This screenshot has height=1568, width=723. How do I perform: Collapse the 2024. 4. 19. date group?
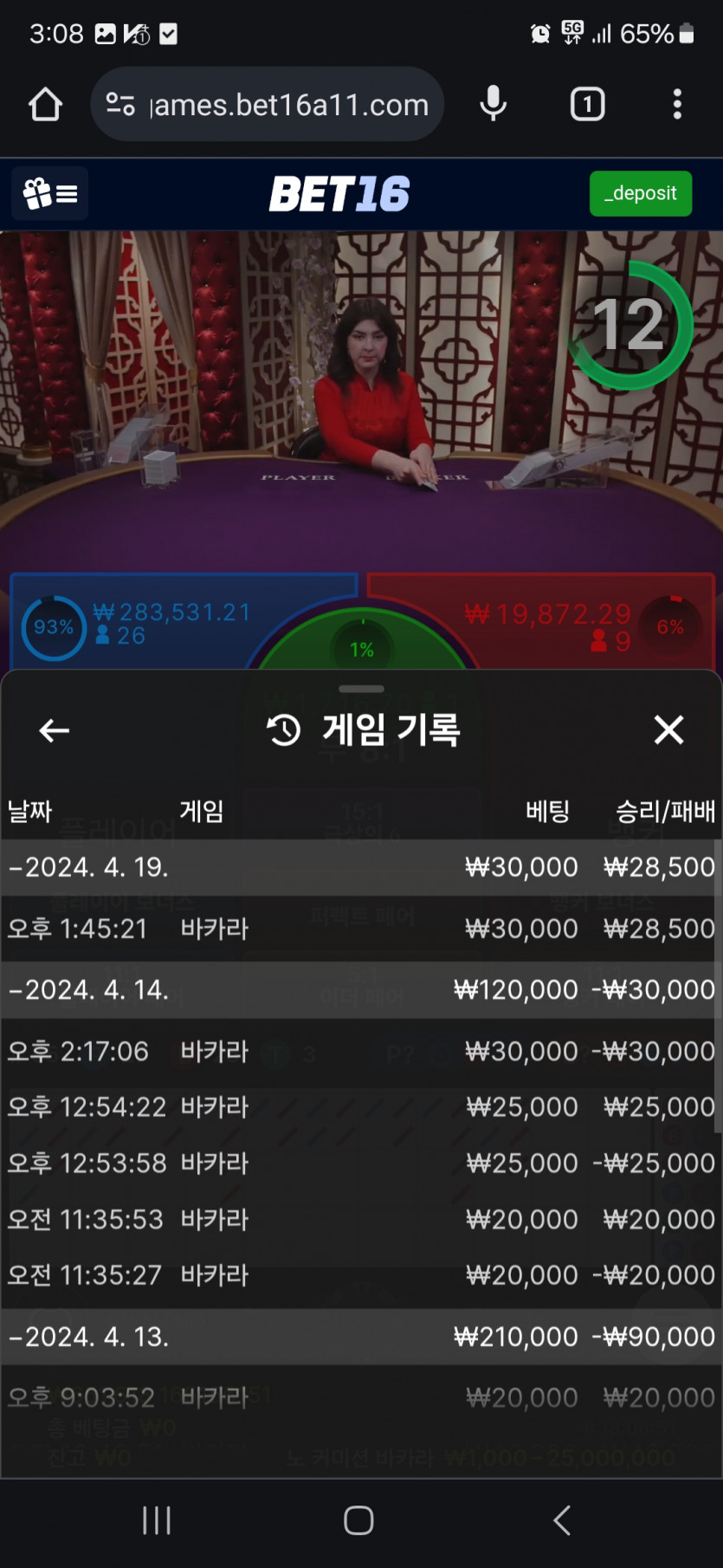click(x=90, y=867)
